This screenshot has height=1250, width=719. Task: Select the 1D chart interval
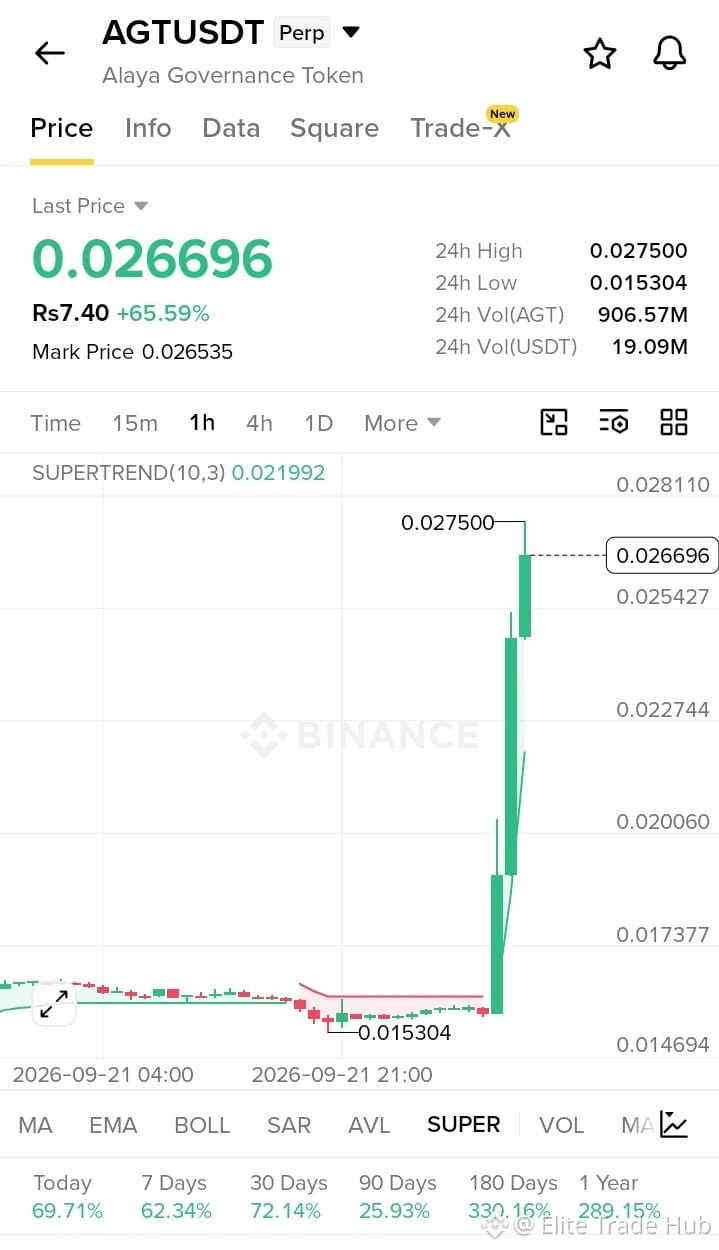point(318,423)
